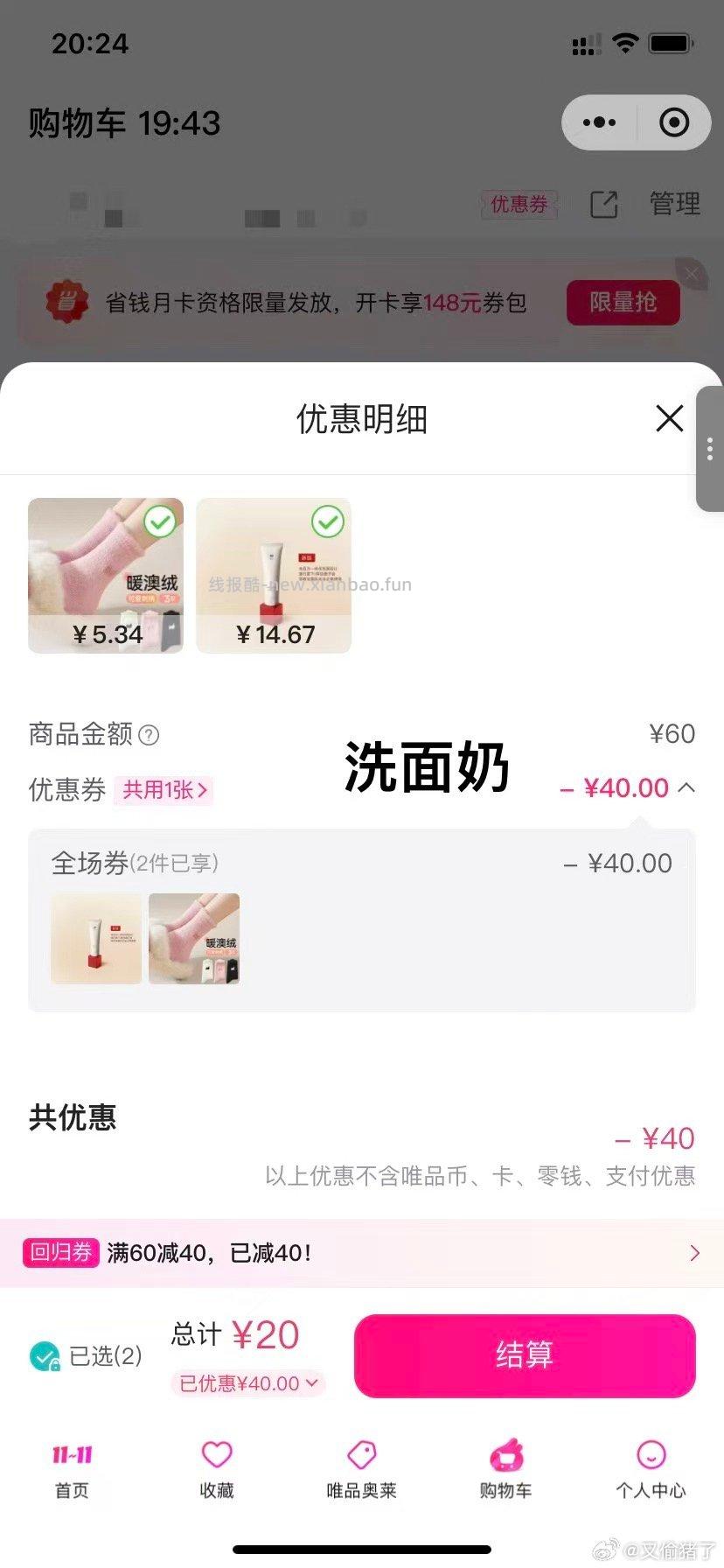Tap the share icon at top right
Screen dimensions: 724x1568
[x=604, y=205]
